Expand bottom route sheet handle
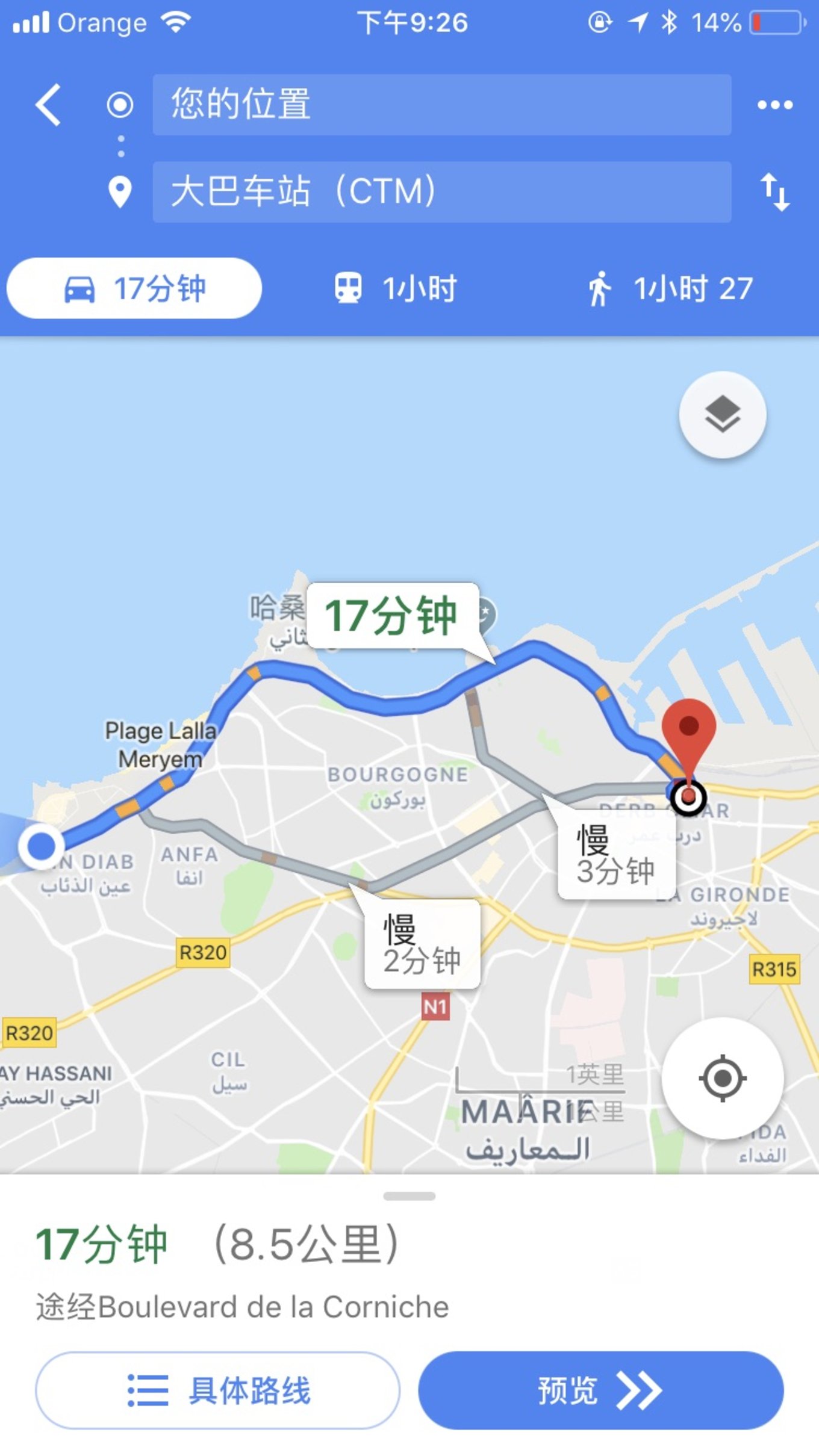The height and width of the screenshot is (1456, 819). [x=409, y=1196]
